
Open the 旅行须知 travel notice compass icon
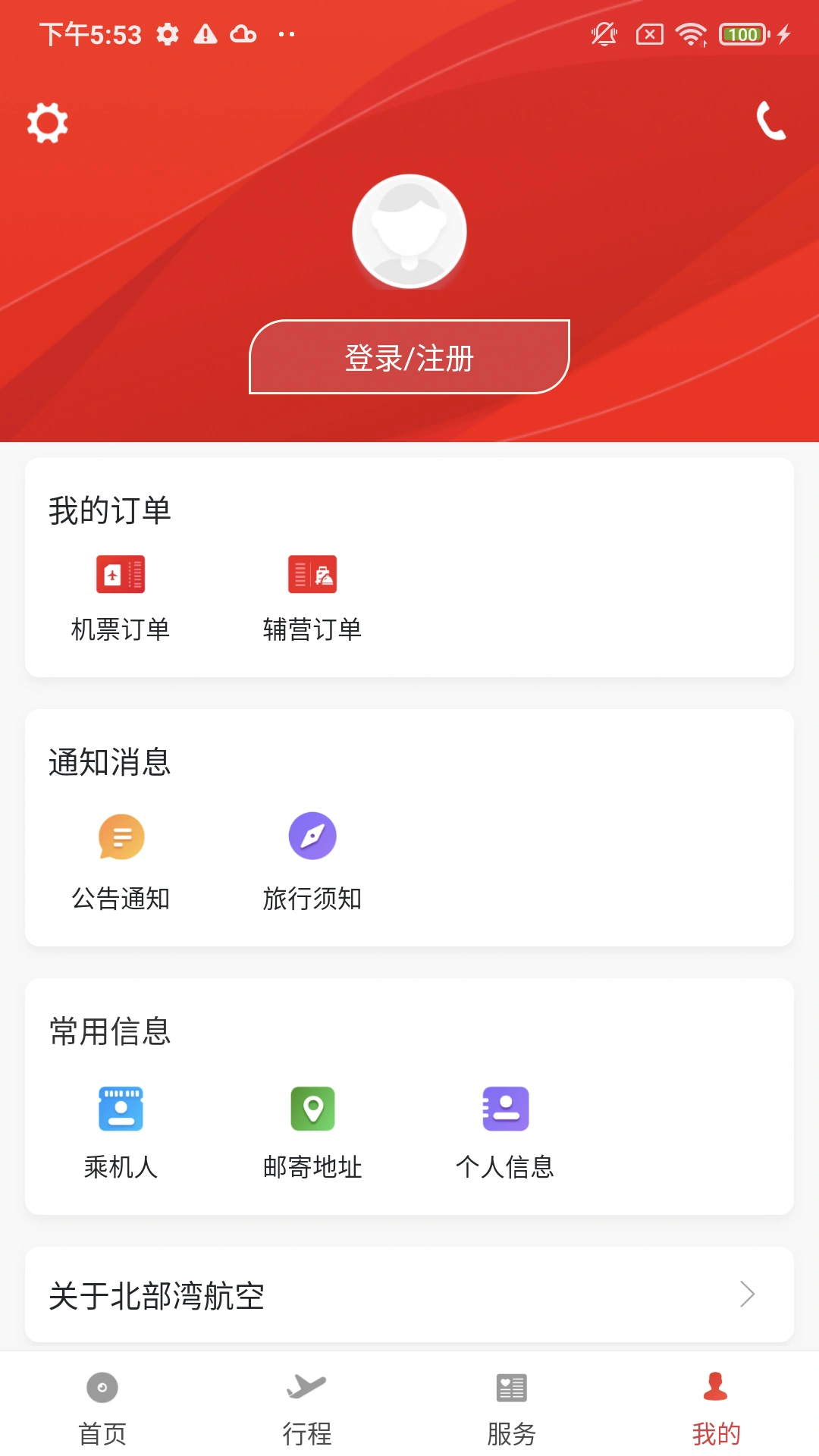tap(312, 836)
